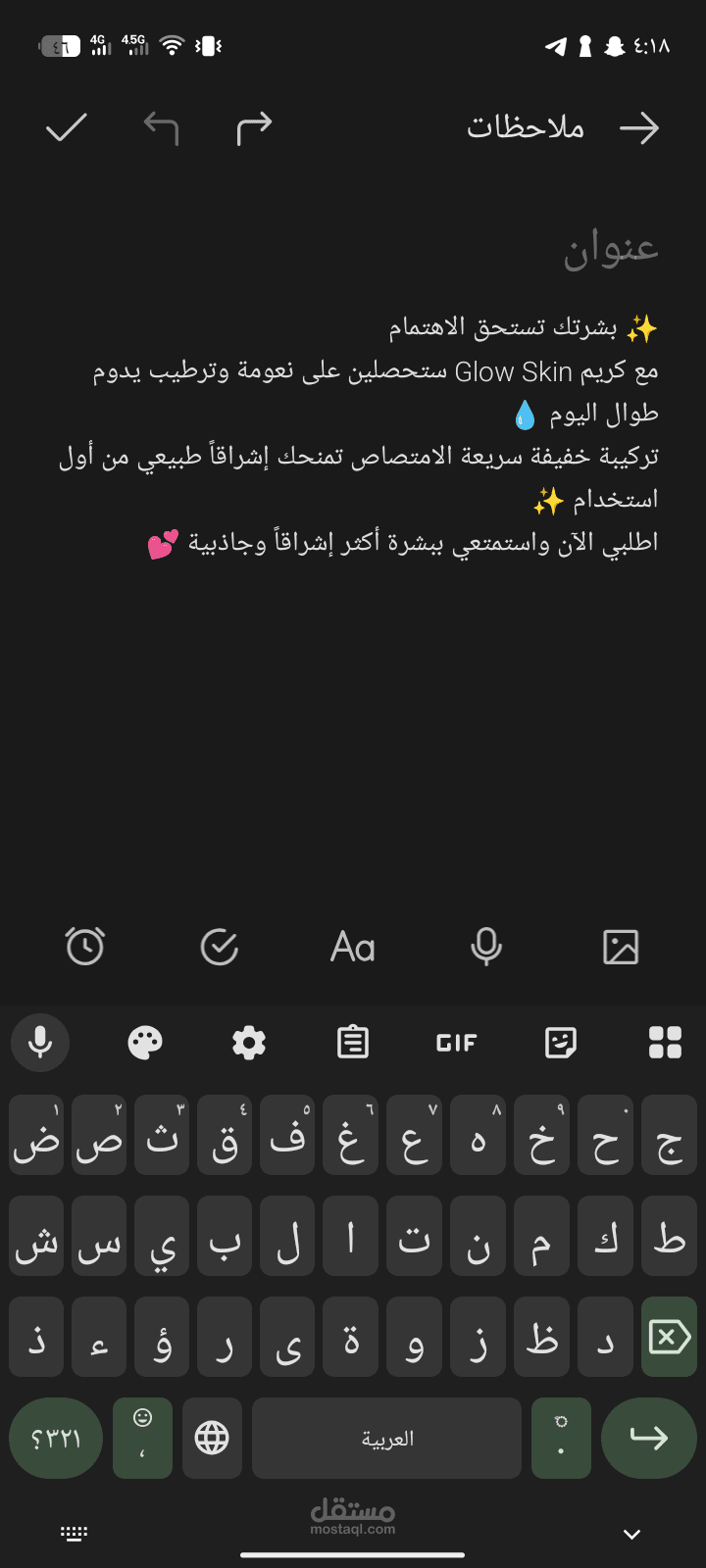
Task: Set a reminder with the clock icon
Action: coord(85,947)
